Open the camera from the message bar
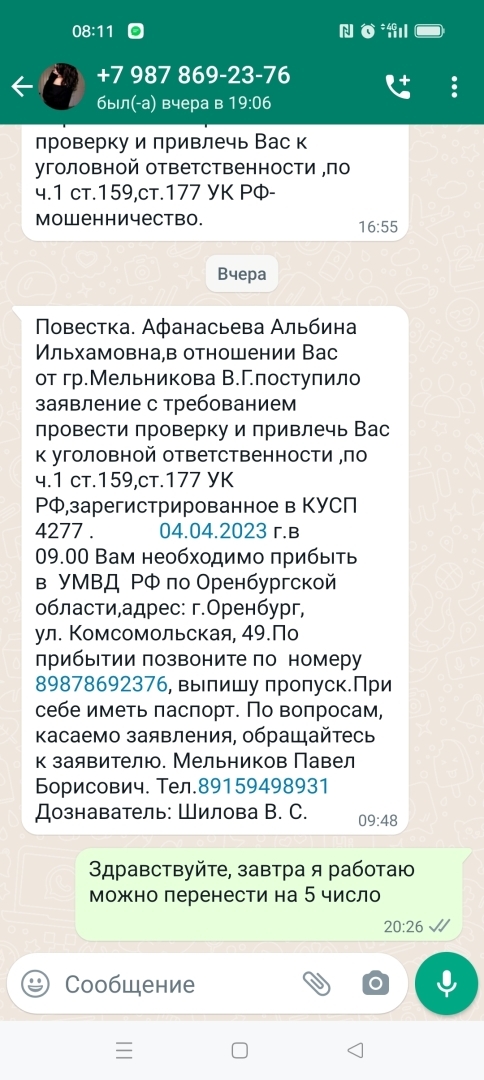Screen dimensions: 484x1080 375,984
